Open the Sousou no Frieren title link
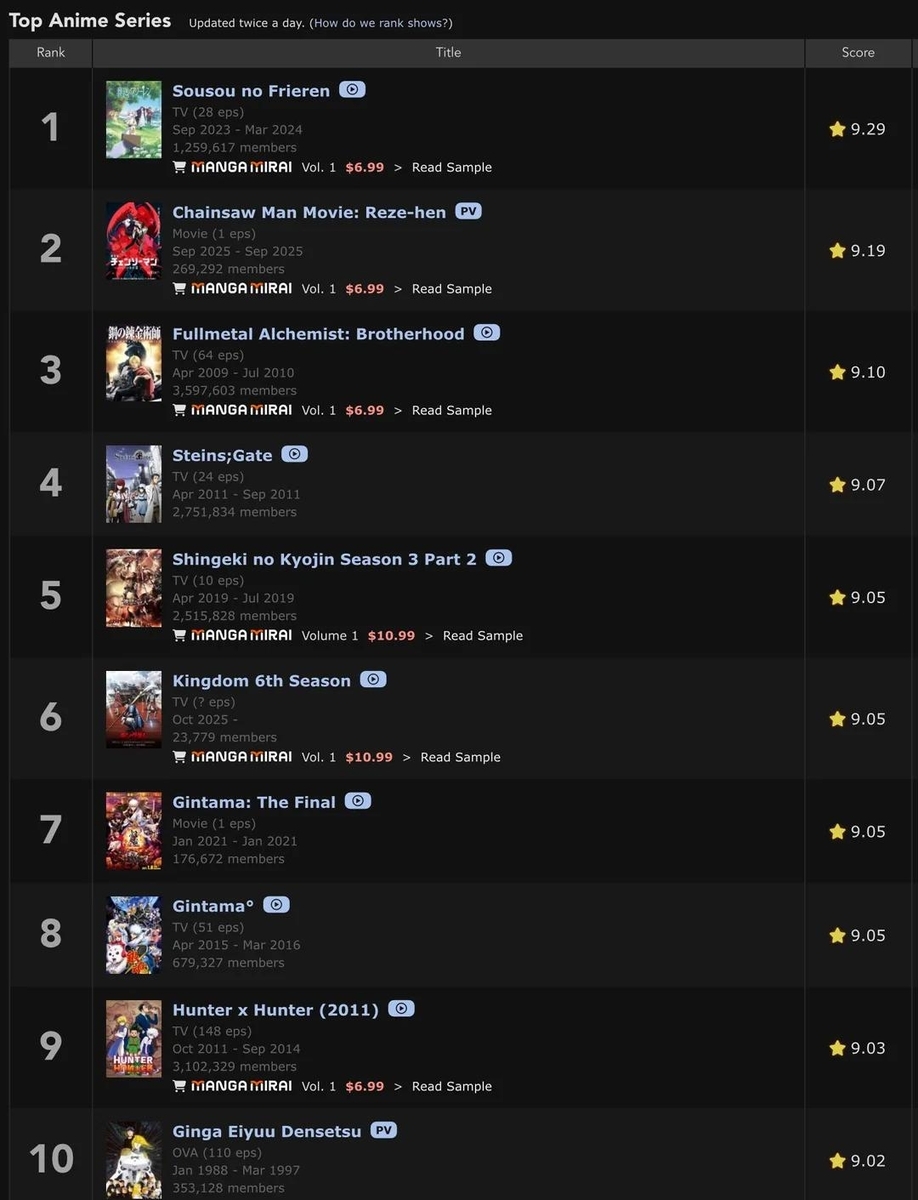This screenshot has height=1200, width=918. (251, 91)
